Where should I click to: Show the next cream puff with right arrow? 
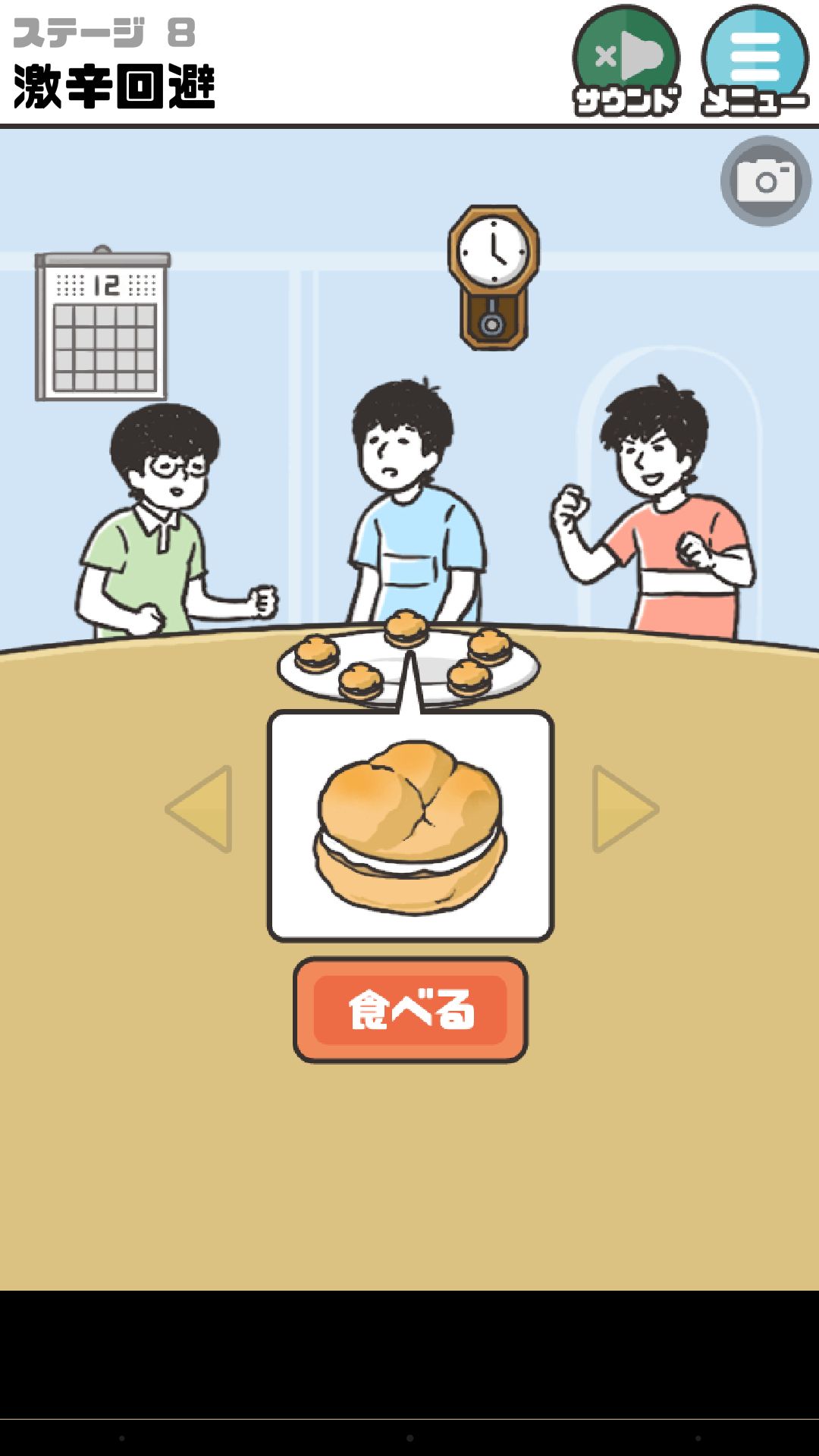pos(624,809)
